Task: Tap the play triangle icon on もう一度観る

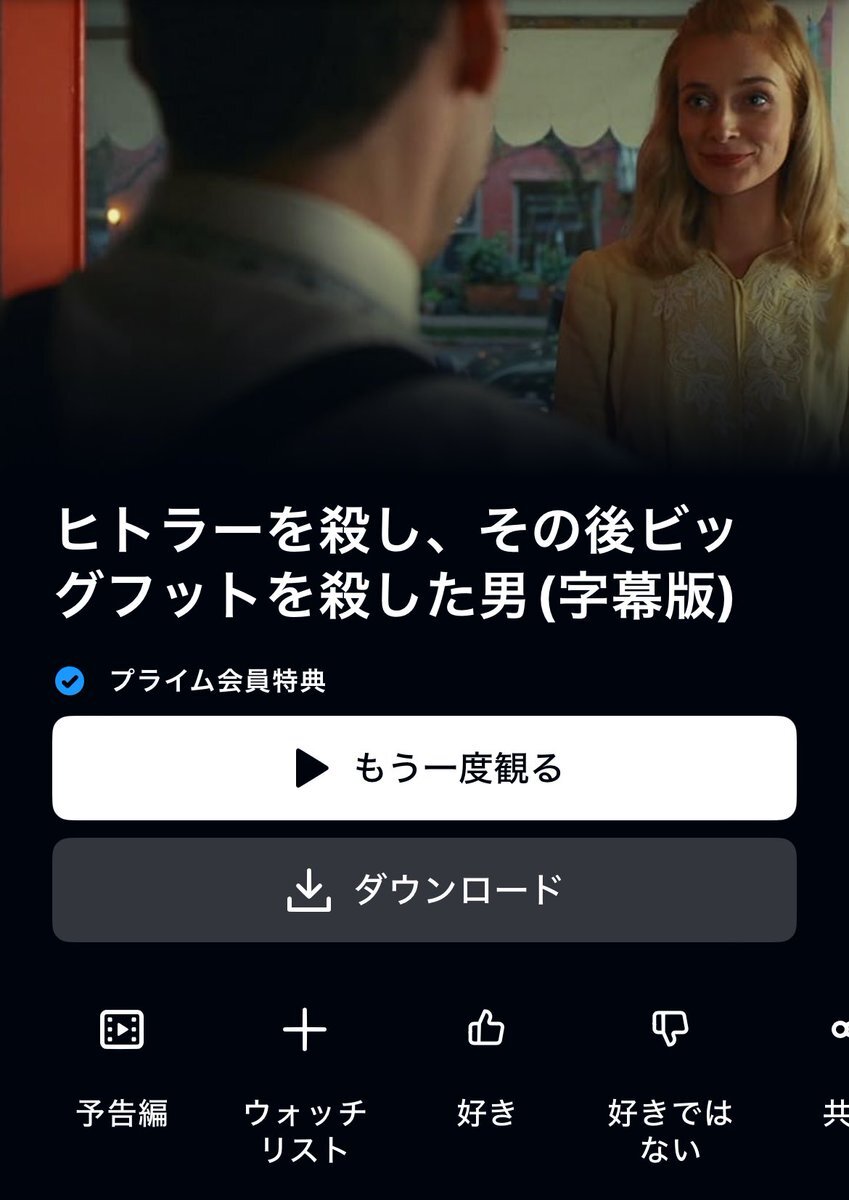Action: 312,766
